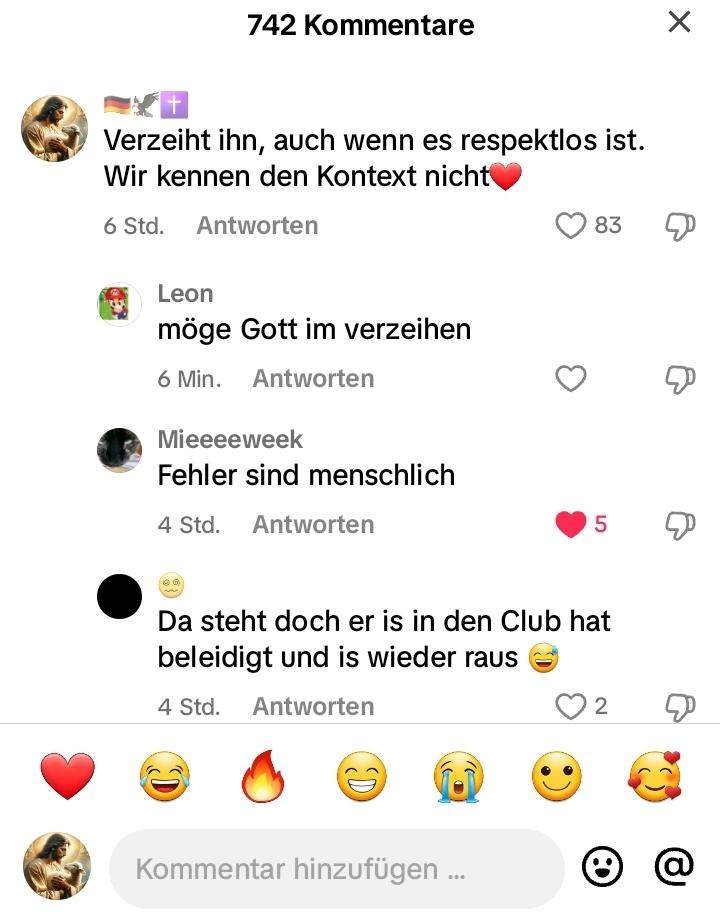The width and height of the screenshot is (720, 924).
Task: Close the 742 Kommentare panel
Action: coord(679,22)
